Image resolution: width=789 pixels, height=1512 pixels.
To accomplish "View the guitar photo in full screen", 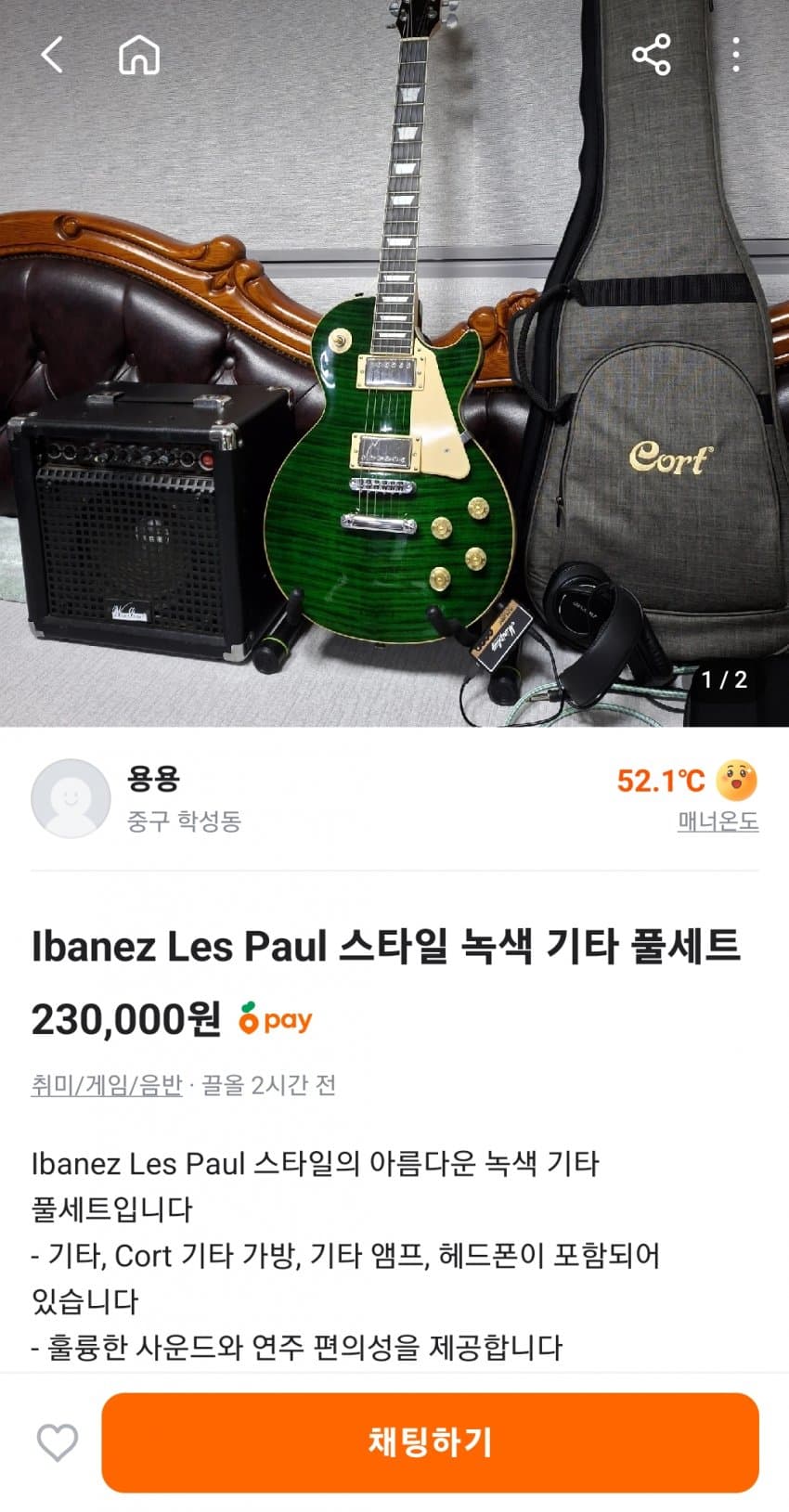I will pyautogui.click(x=394, y=371).
